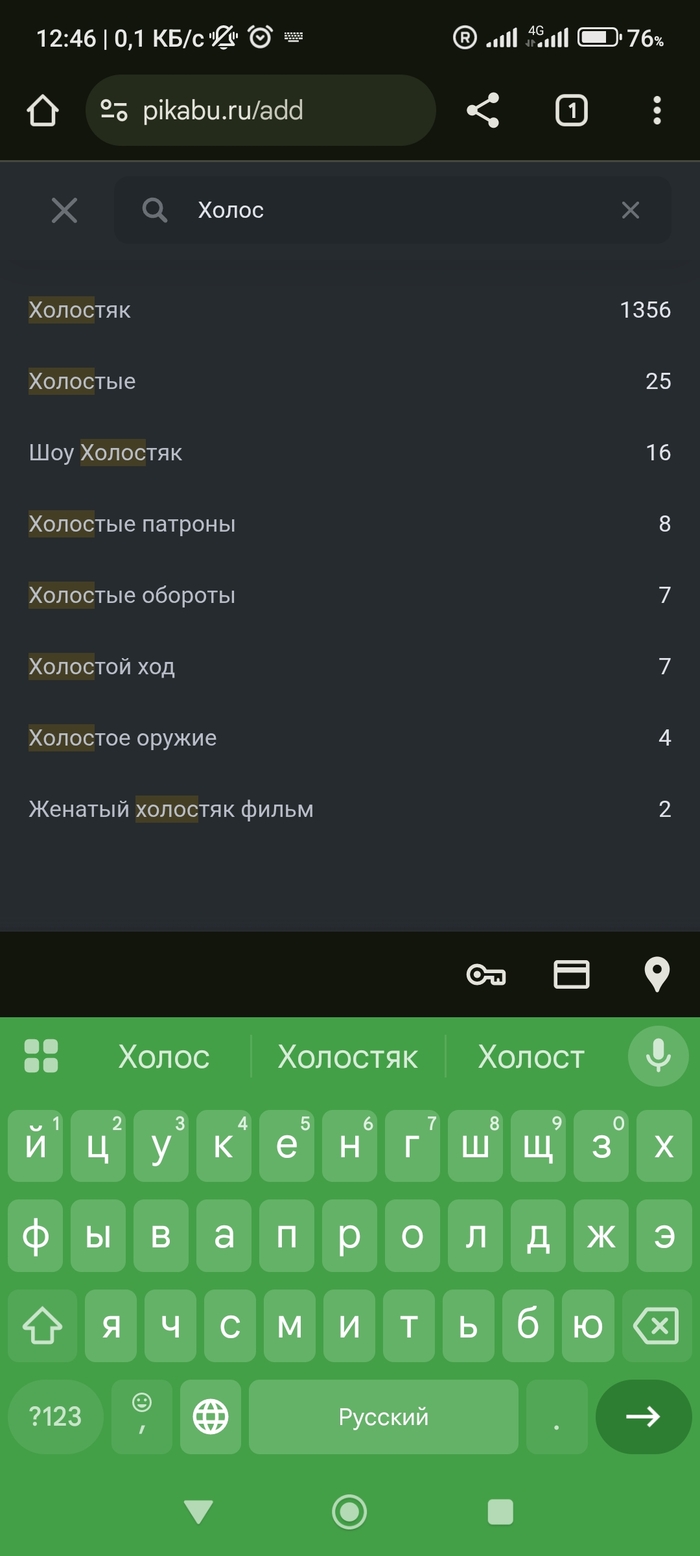Viewport: 700px width, 1556px height.
Task: Close the tag search panel
Action: (64, 210)
